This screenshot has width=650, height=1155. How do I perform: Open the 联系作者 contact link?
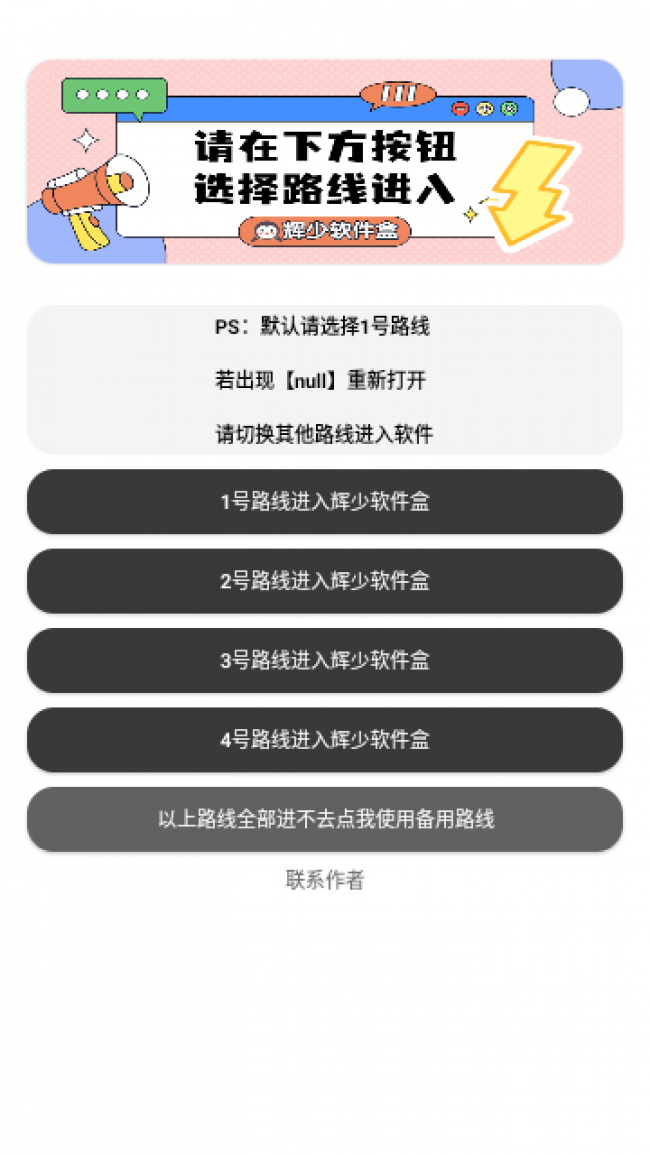[325, 880]
